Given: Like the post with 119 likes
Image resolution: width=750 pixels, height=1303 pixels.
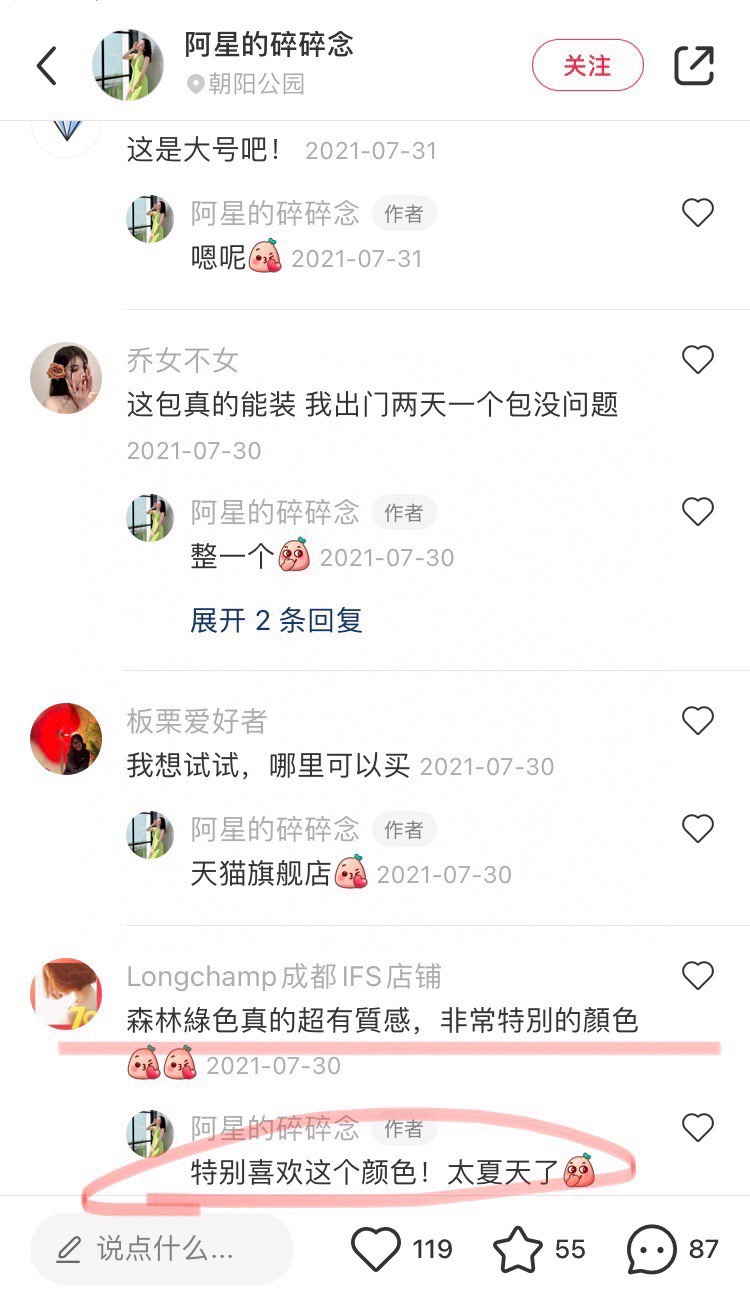Looking at the screenshot, I should [x=376, y=1249].
